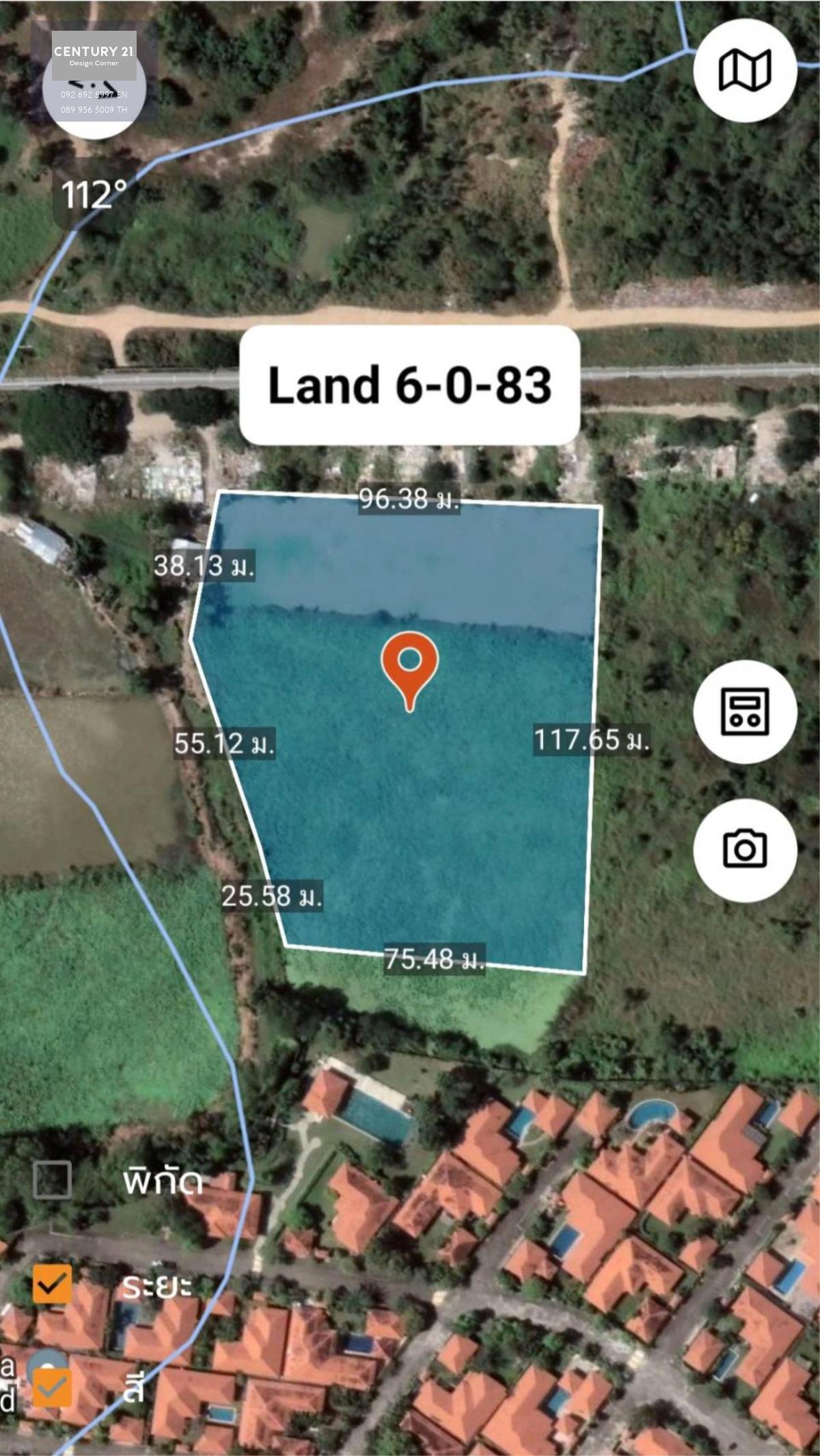820x1456 pixels.
Task: Open the map layers button
Action: (x=745, y=70)
